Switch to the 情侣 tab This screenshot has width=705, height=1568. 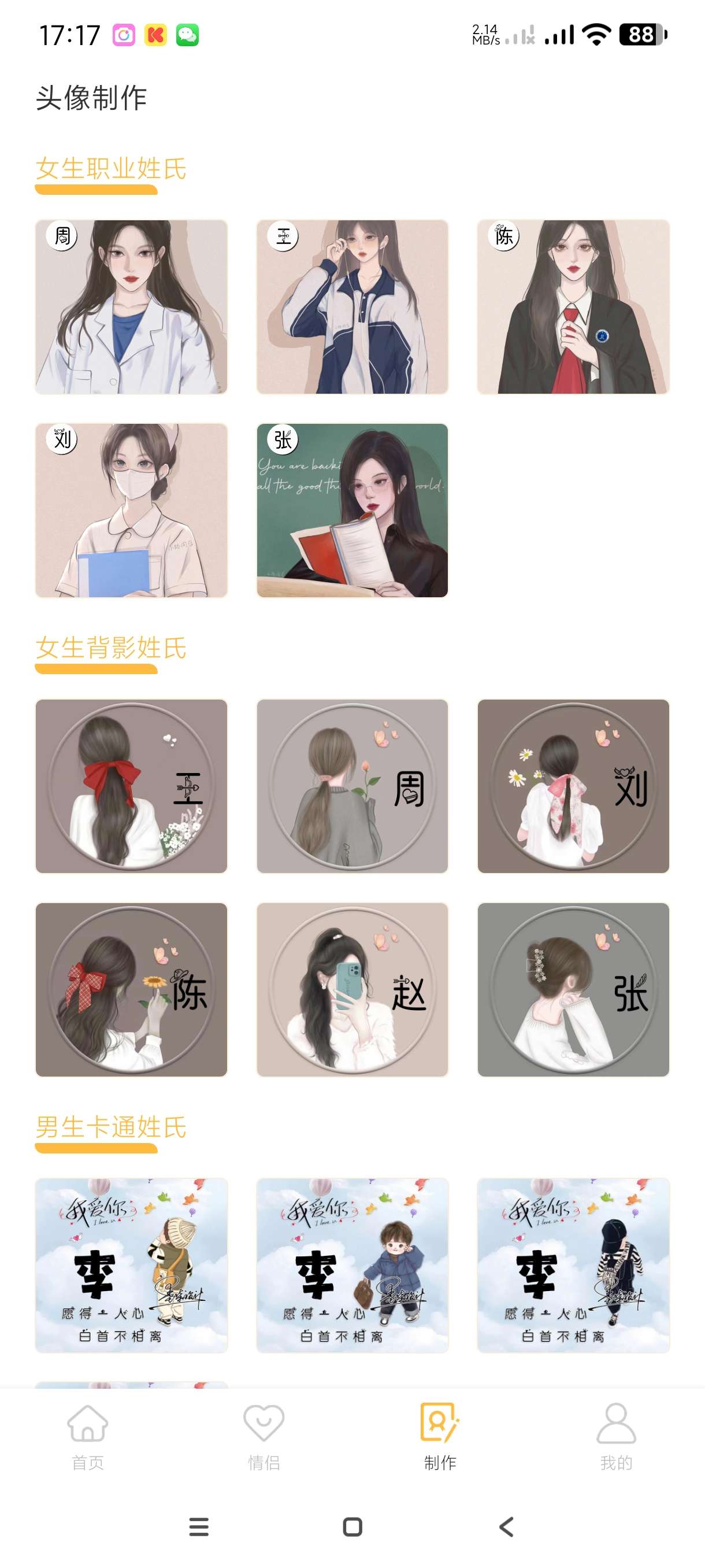264,1437
